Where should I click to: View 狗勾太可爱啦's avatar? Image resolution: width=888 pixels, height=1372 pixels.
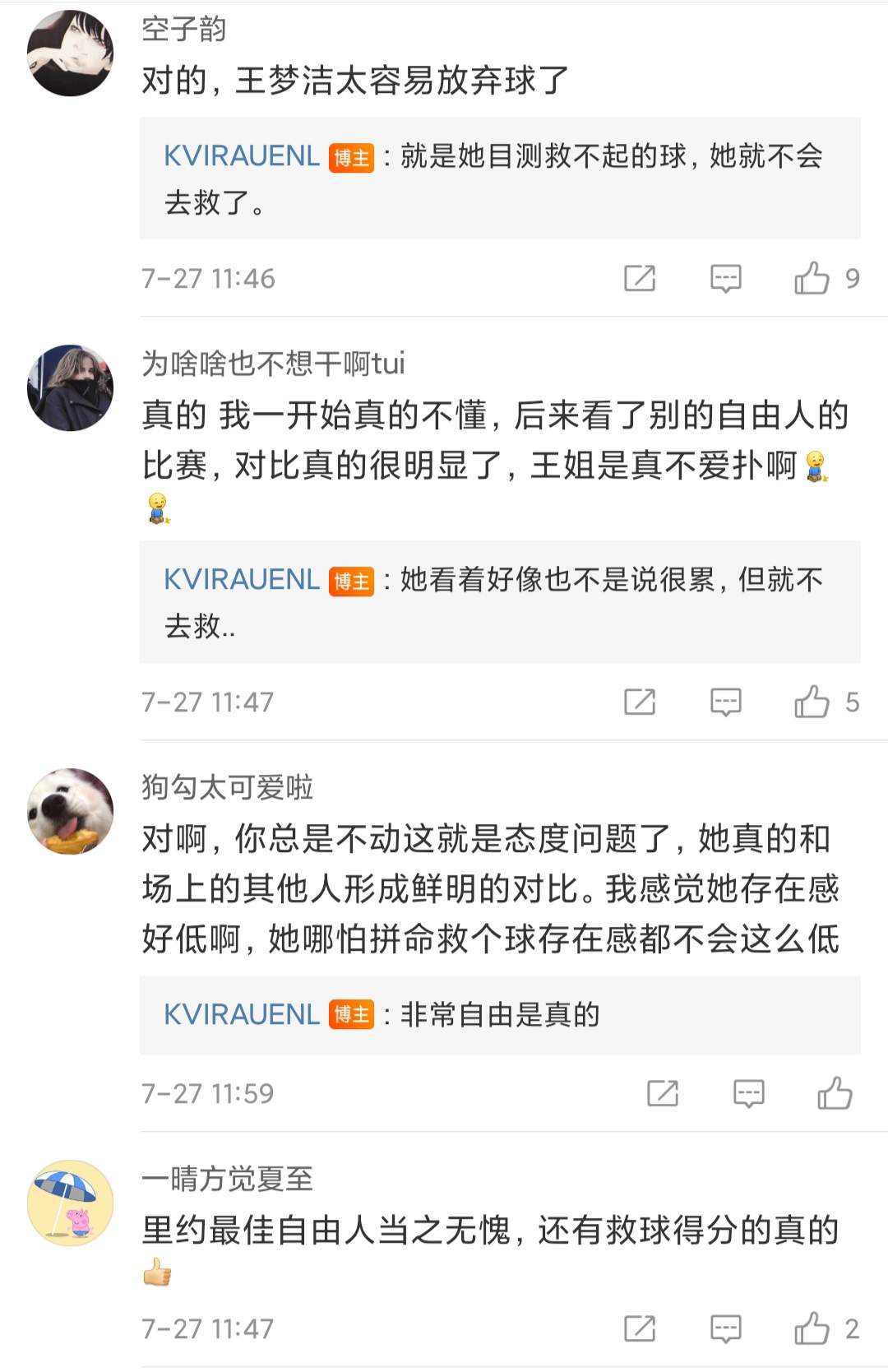[x=71, y=812]
